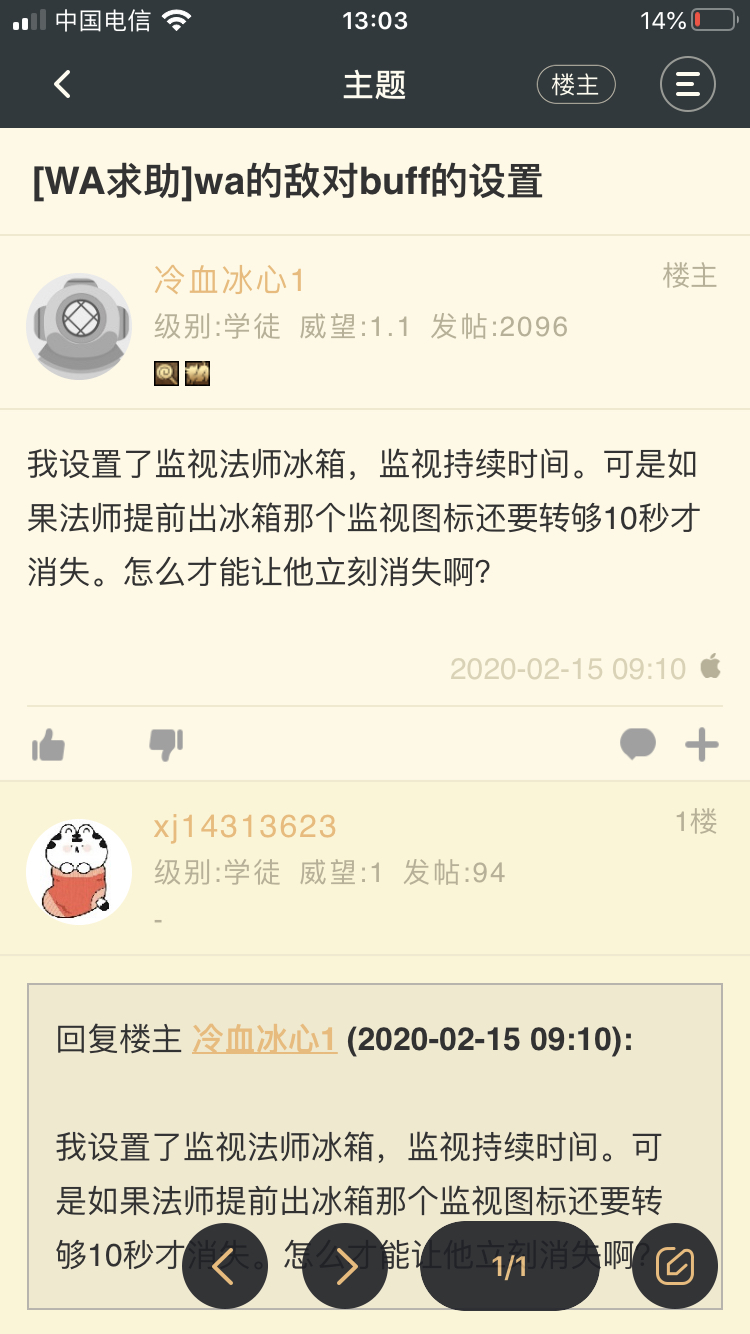Go to the previous page with left arrow
Viewport: 750px width, 1334px height.
pyautogui.click(x=225, y=1266)
